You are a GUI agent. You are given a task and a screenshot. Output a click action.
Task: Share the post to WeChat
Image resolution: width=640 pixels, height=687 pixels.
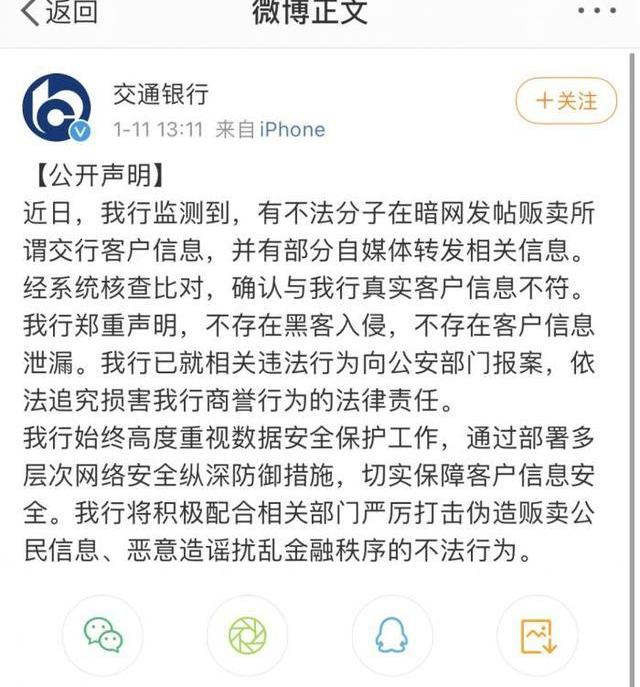103,634
